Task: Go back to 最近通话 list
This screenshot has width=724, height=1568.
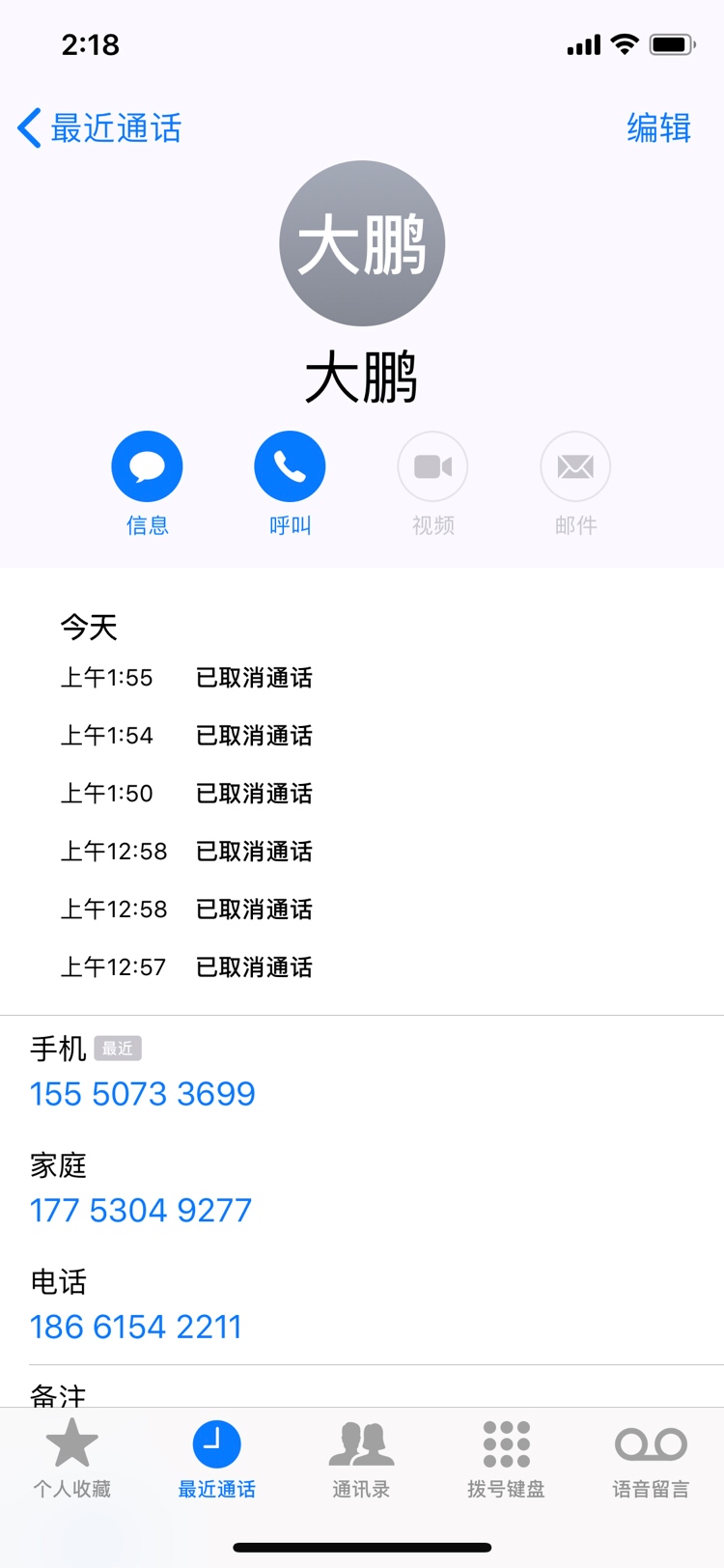Action: tap(99, 128)
